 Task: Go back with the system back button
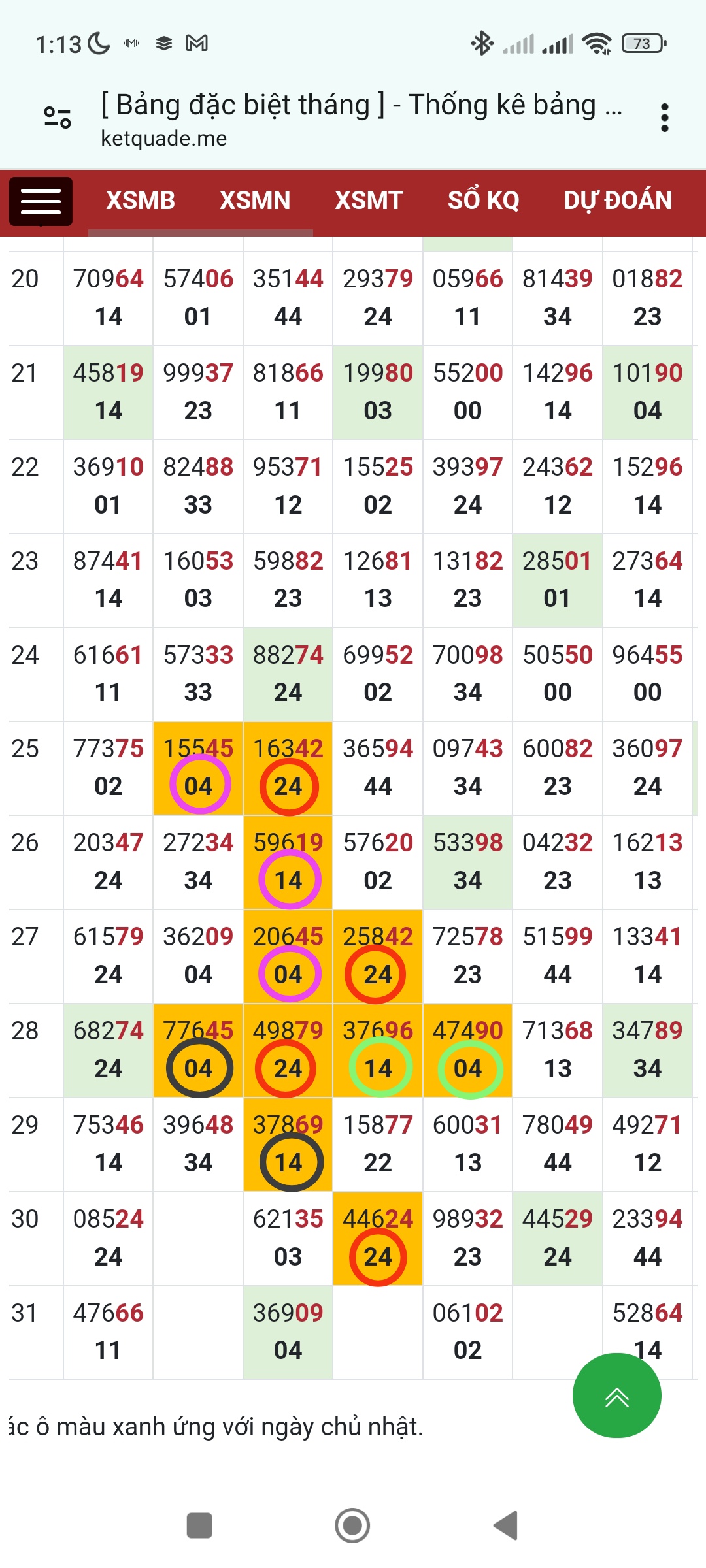pos(505,1526)
